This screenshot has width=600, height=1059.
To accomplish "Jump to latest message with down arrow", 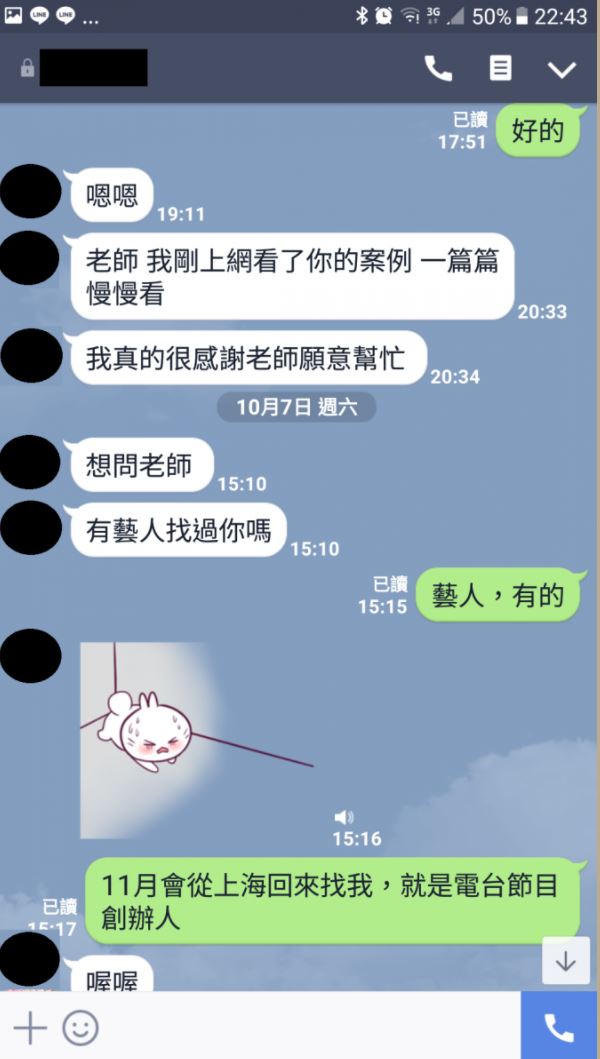I will click(x=566, y=961).
